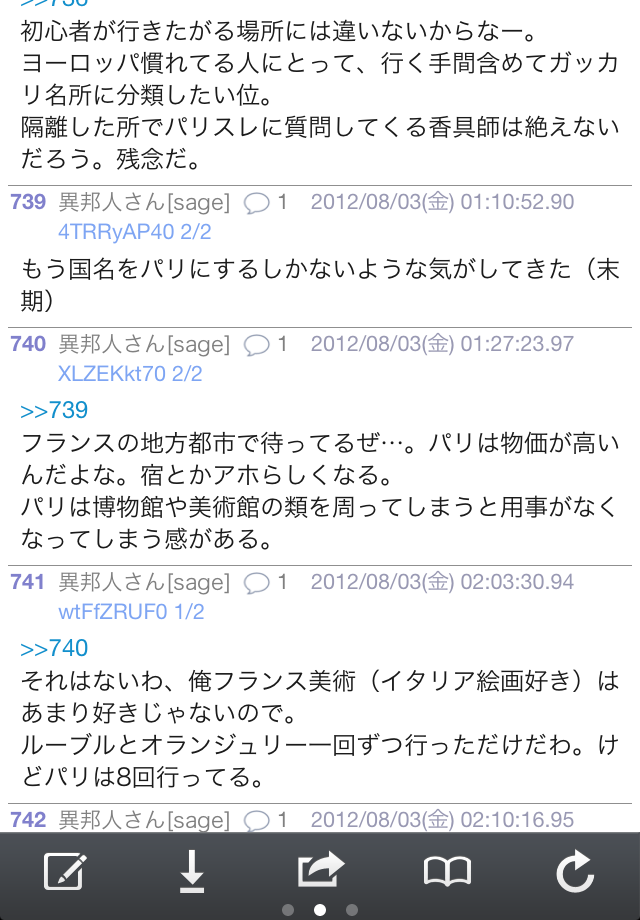
Task: Follow the >>740 reply anchor
Action: (54, 648)
